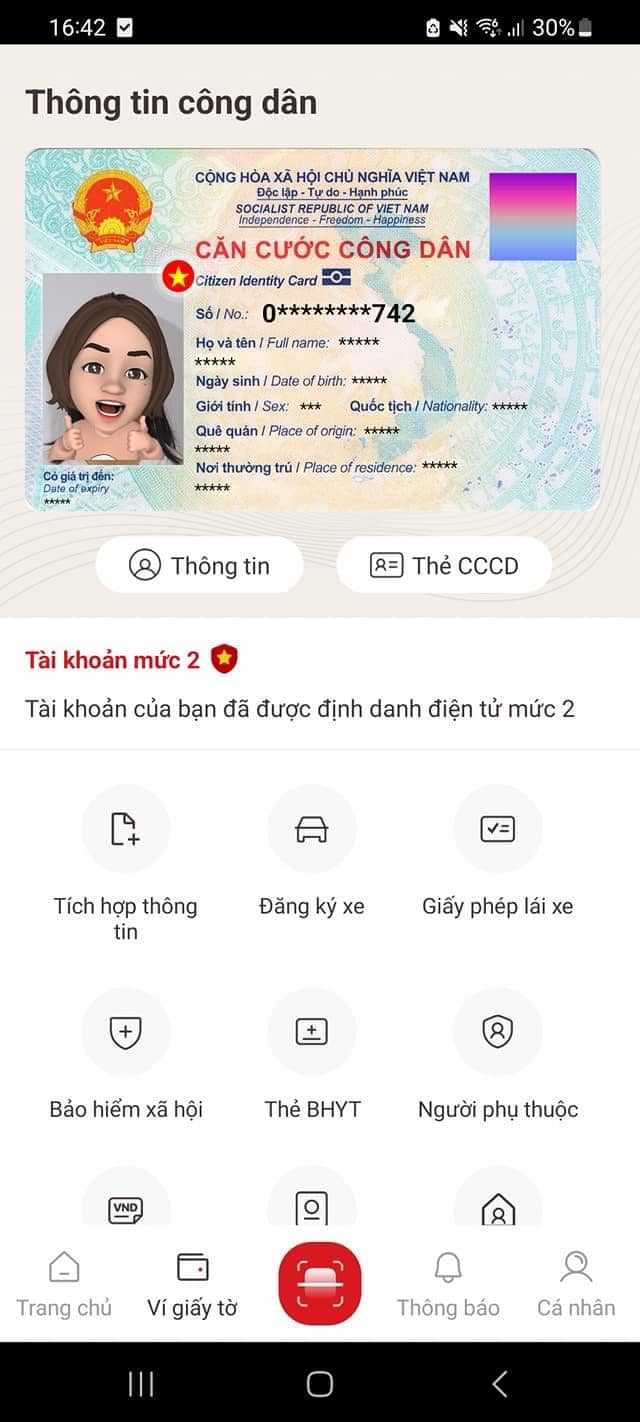
Task: Switch to the Ví giấy tờ tab
Action: 192,1284
